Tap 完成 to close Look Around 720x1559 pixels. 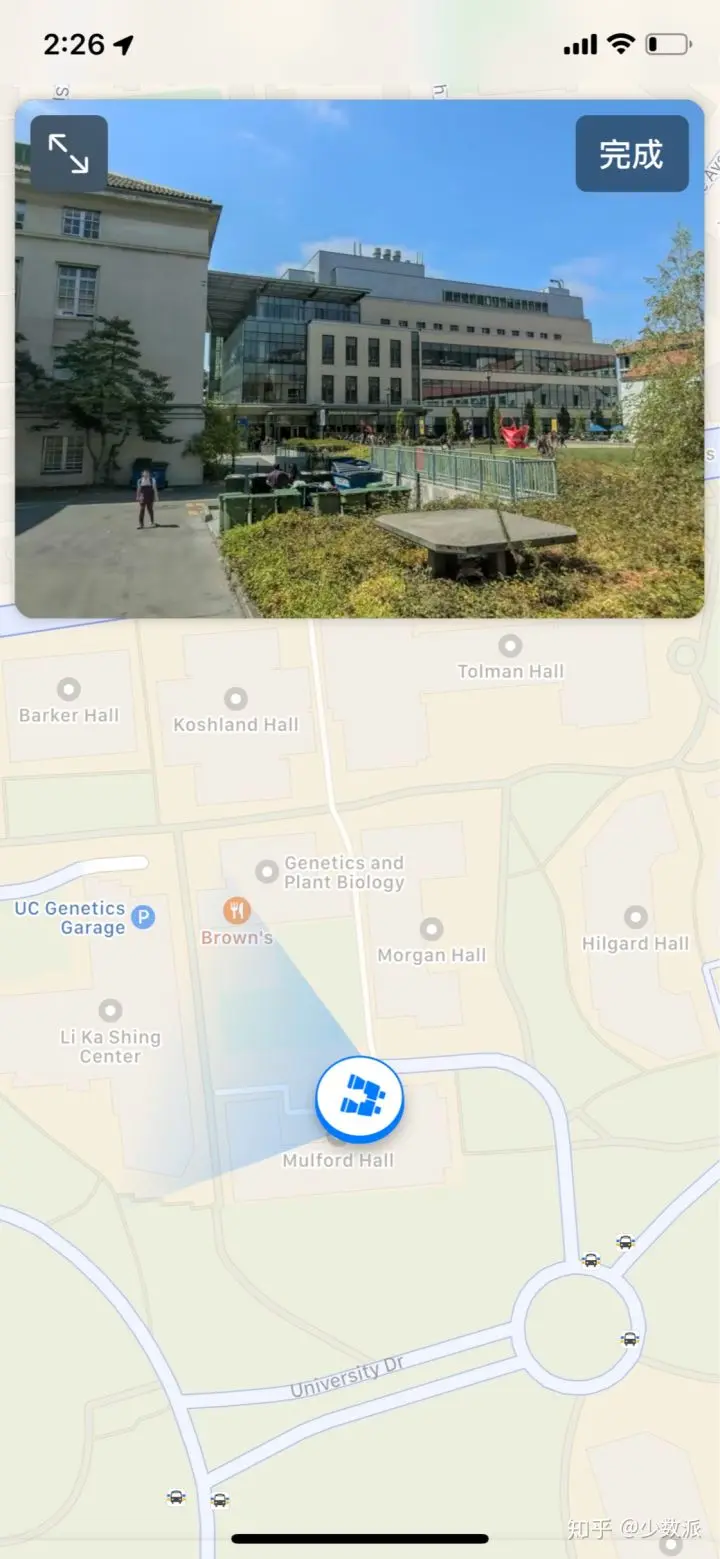(x=631, y=154)
